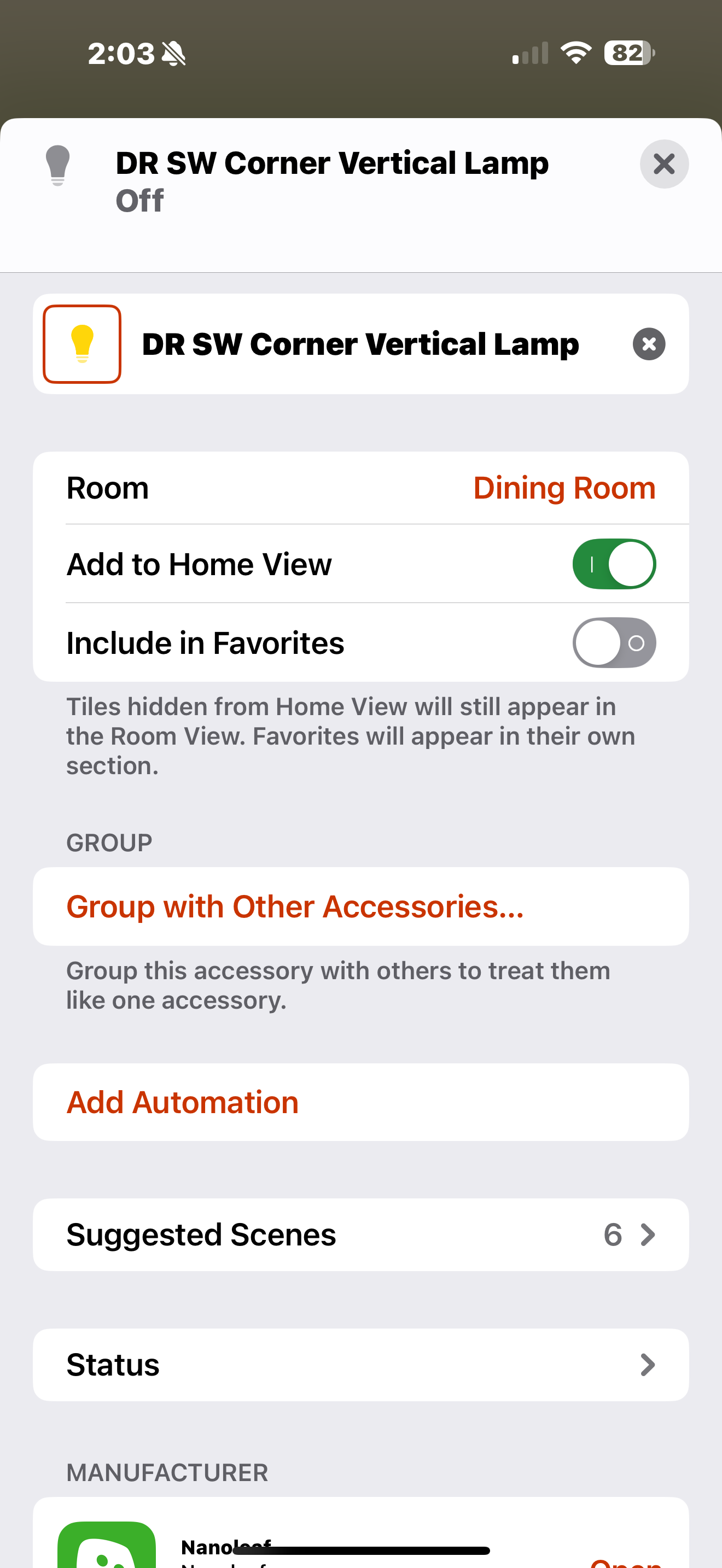The width and height of the screenshot is (722, 1568).
Task: Turn off Add to Home View
Action: 614,564
